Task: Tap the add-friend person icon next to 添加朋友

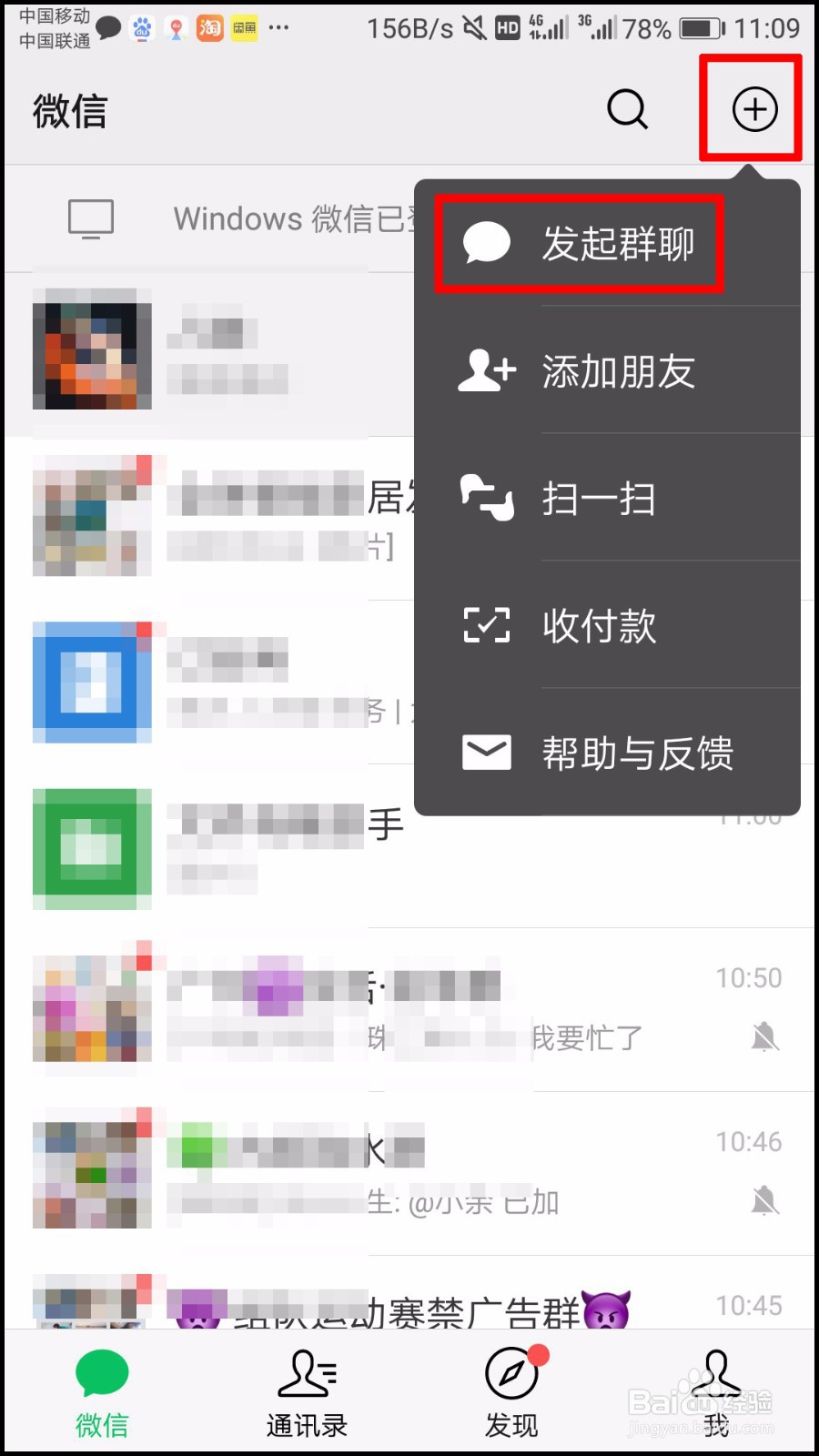Action: click(x=486, y=370)
